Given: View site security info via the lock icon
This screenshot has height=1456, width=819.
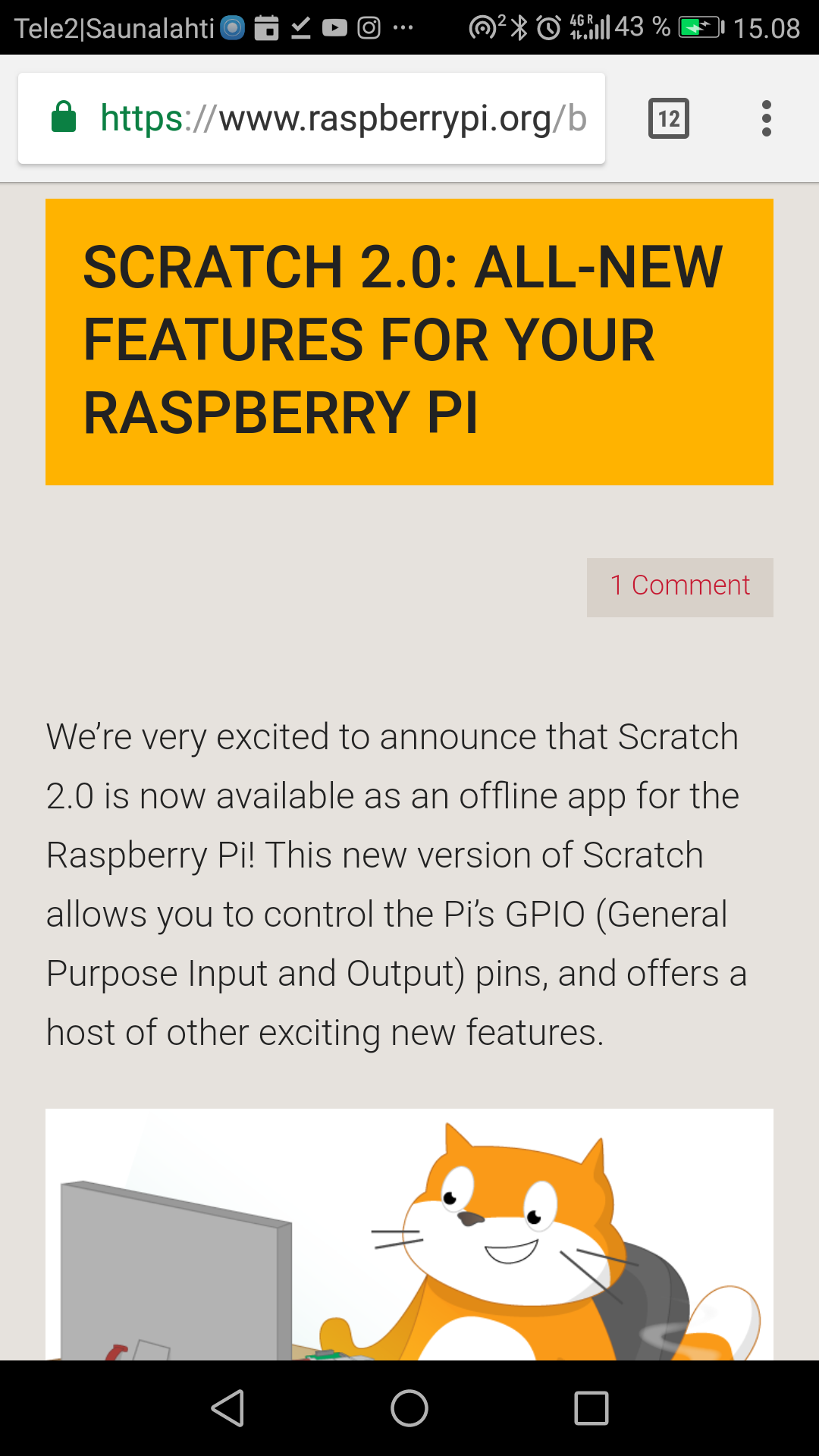Looking at the screenshot, I should (64, 117).
